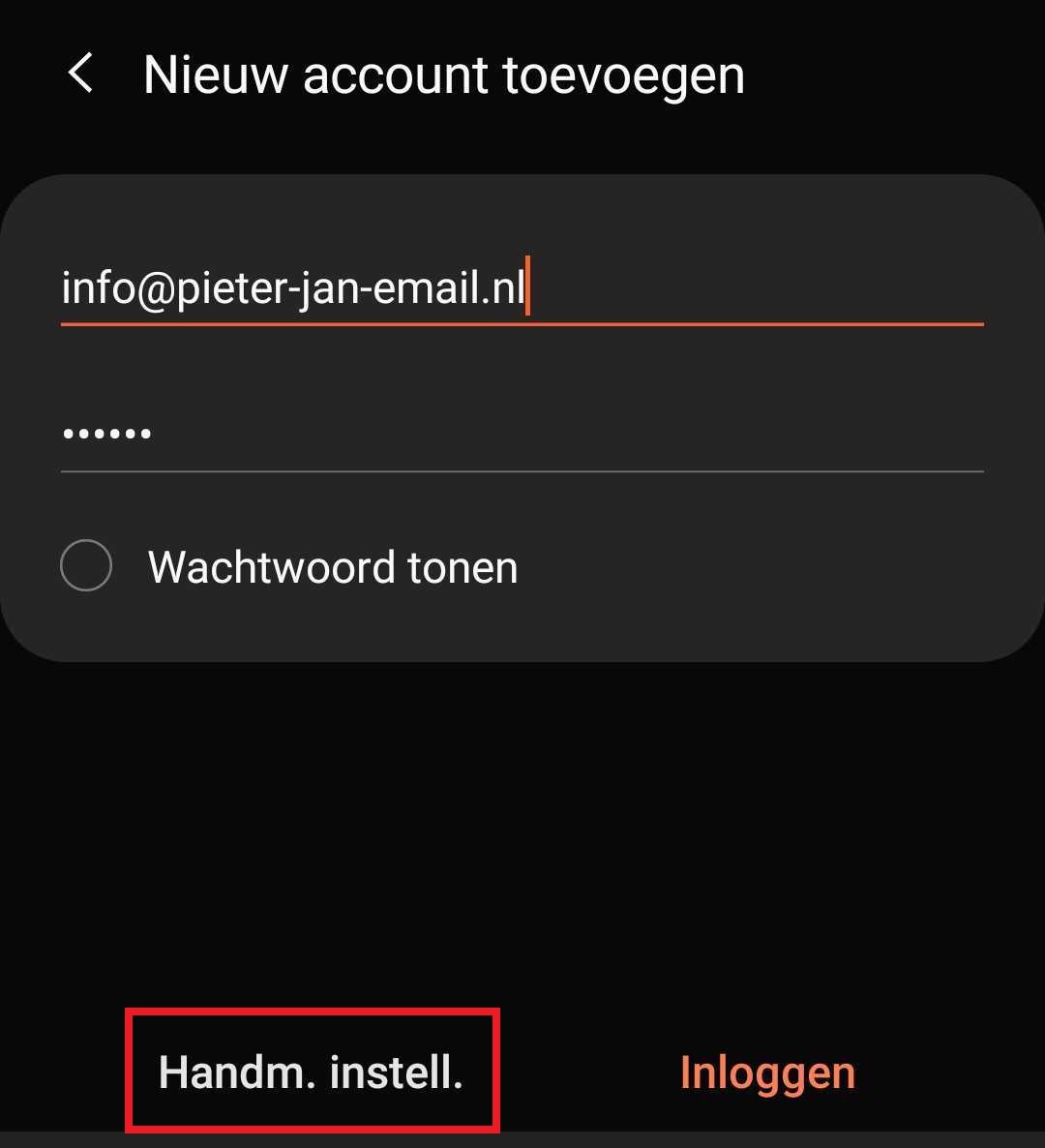1045x1148 pixels.
Task: Open Handm. instell. manual setup
Action: tap(311, 1072)
